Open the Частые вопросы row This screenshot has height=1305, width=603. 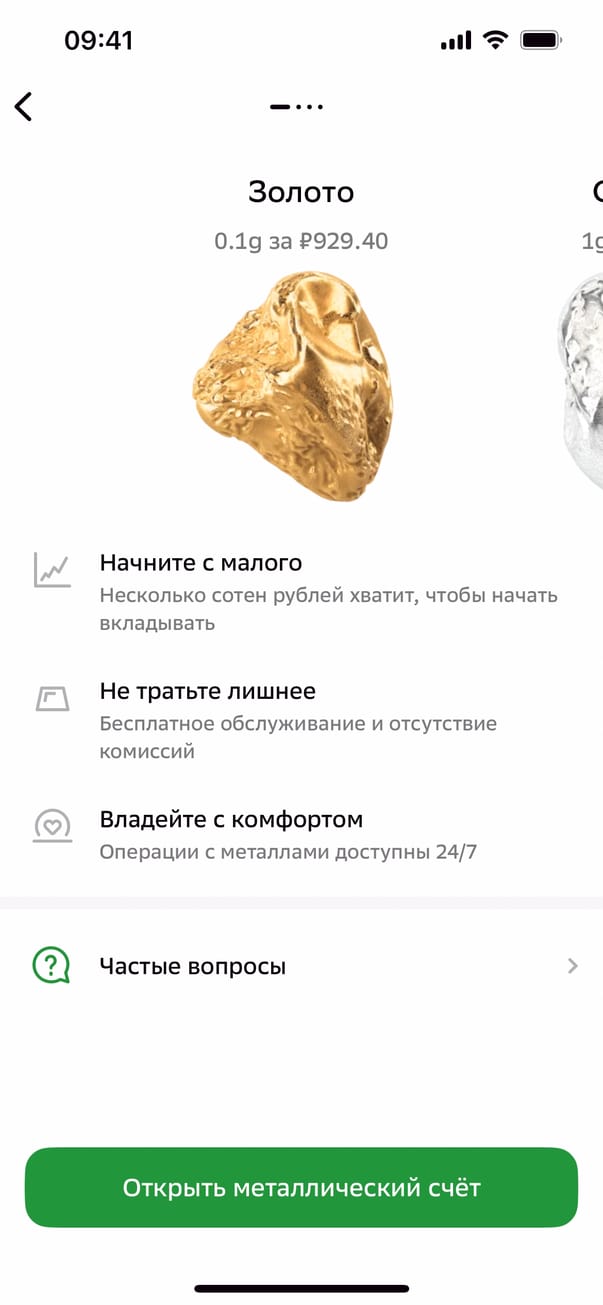[x=300, y=966]
